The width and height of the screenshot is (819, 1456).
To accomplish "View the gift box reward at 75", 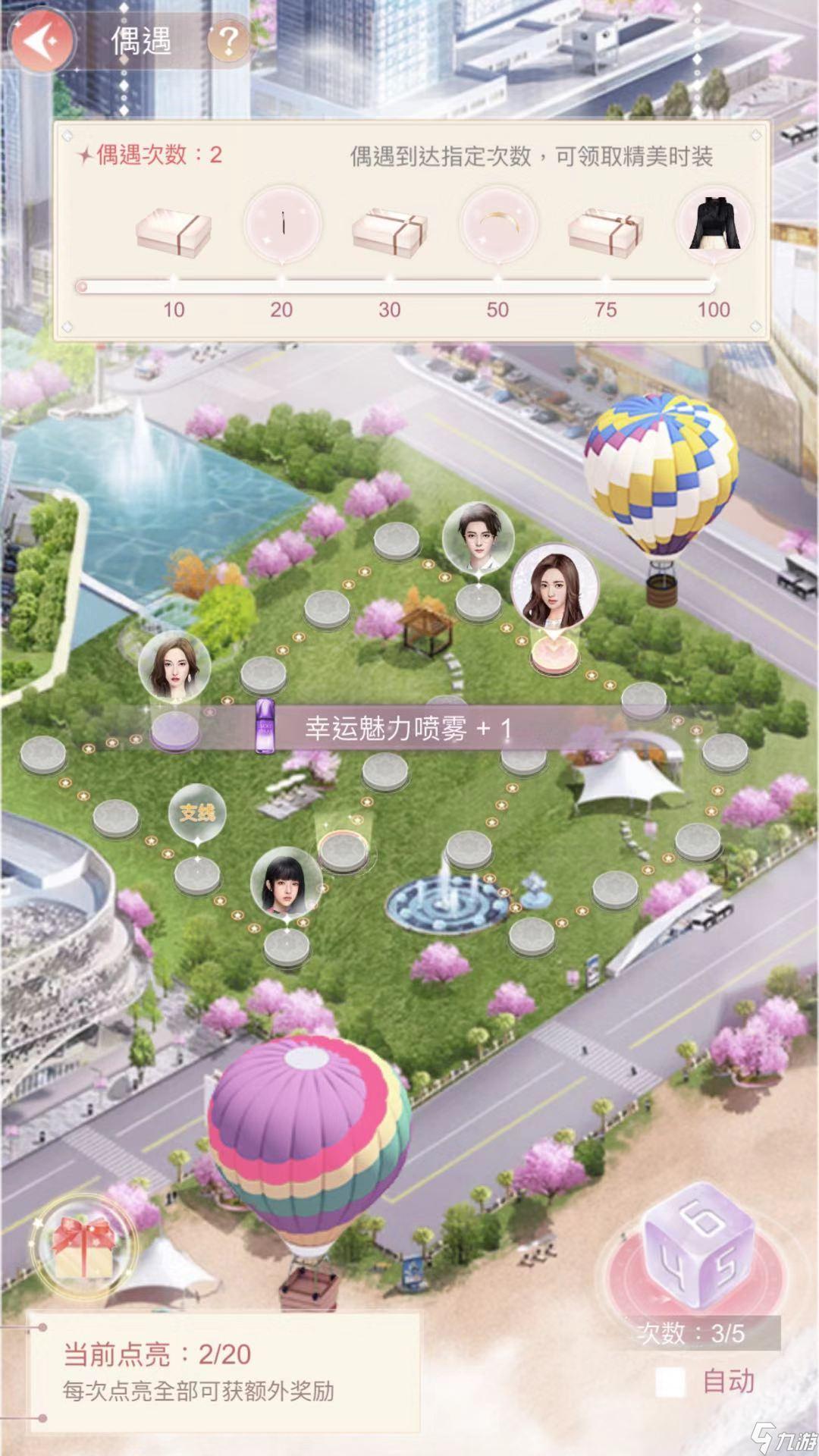I will coord(605,230).
